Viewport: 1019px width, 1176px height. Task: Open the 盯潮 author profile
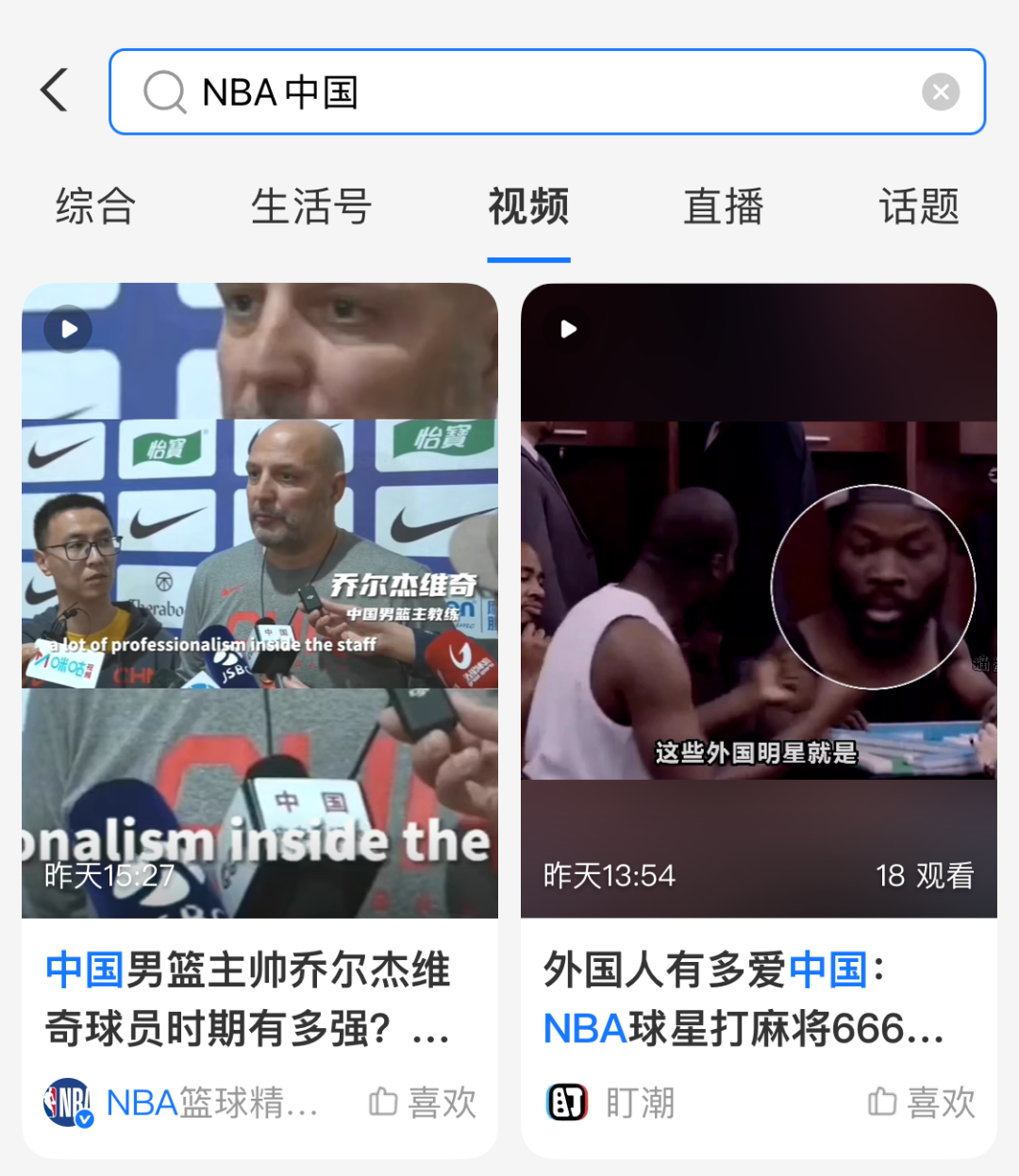click(611, 1101)
